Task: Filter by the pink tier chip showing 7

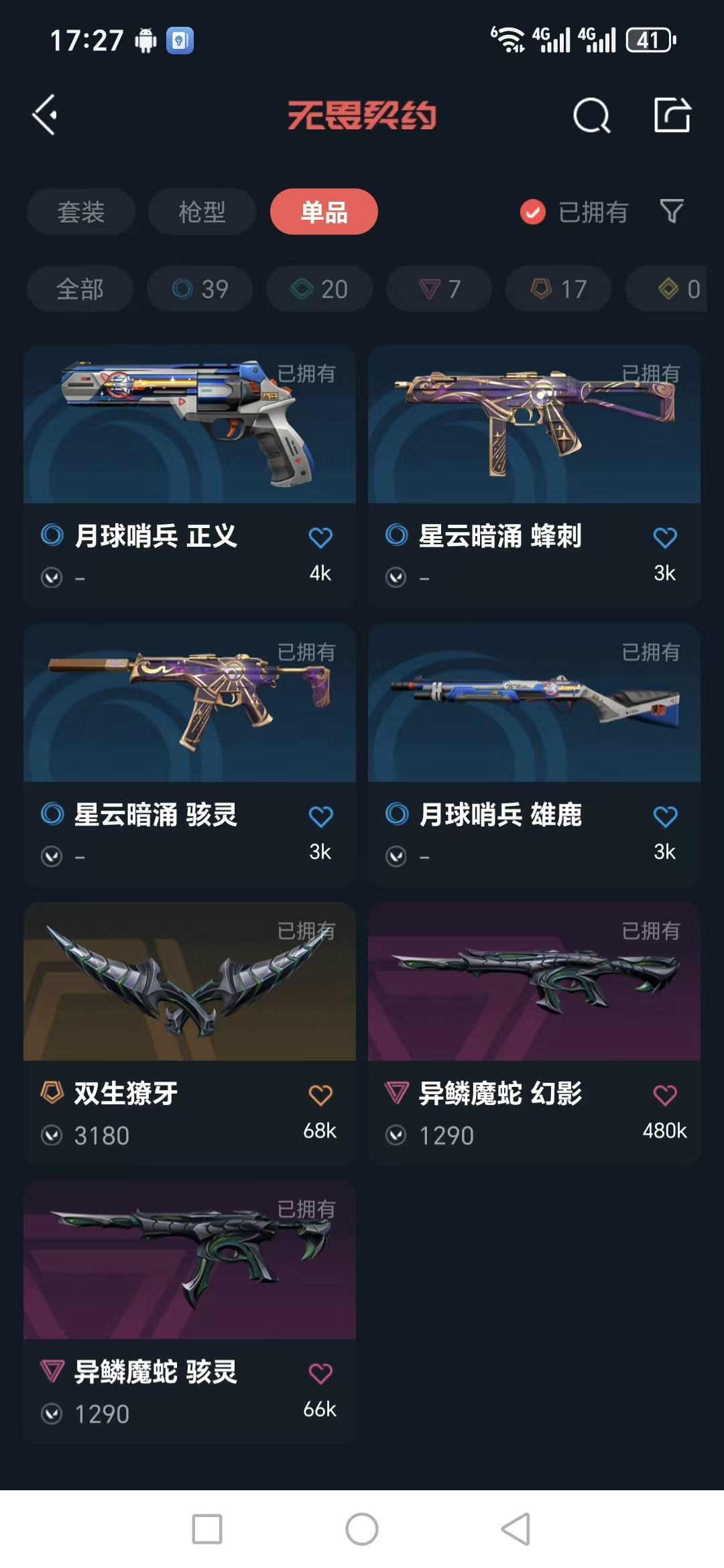Action: tap(439, 289)
